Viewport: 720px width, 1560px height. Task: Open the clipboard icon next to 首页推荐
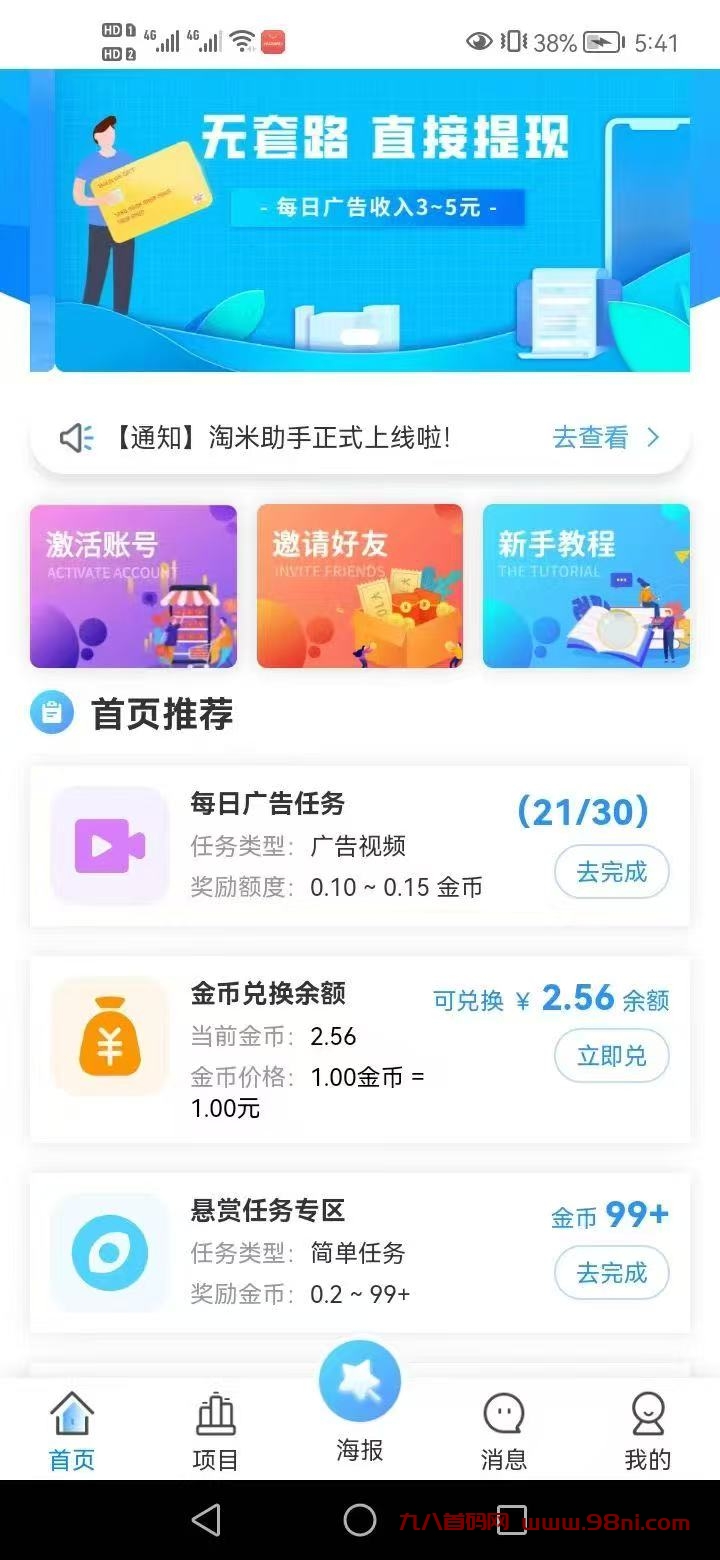pos(53,713)
